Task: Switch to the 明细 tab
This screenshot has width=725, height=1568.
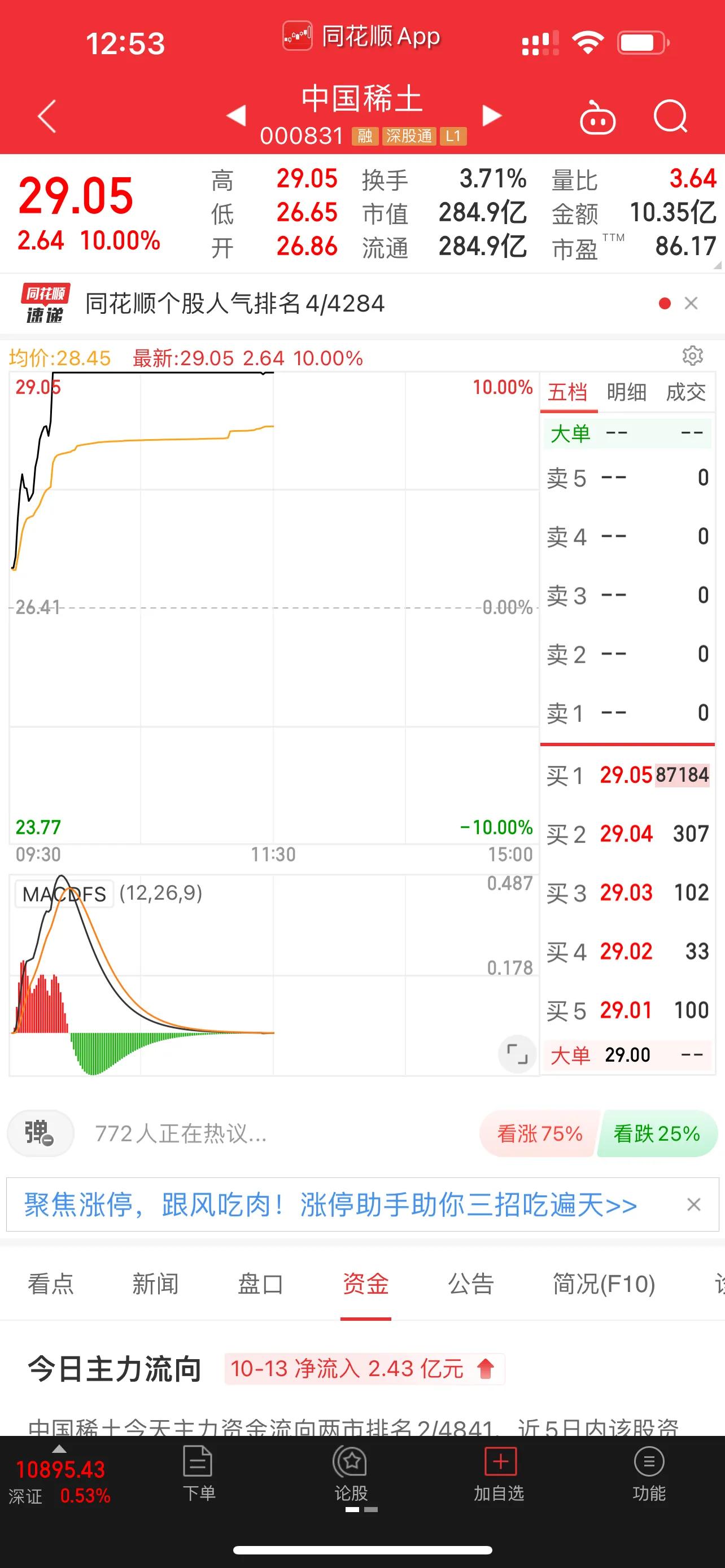Action: coord(626,393)
